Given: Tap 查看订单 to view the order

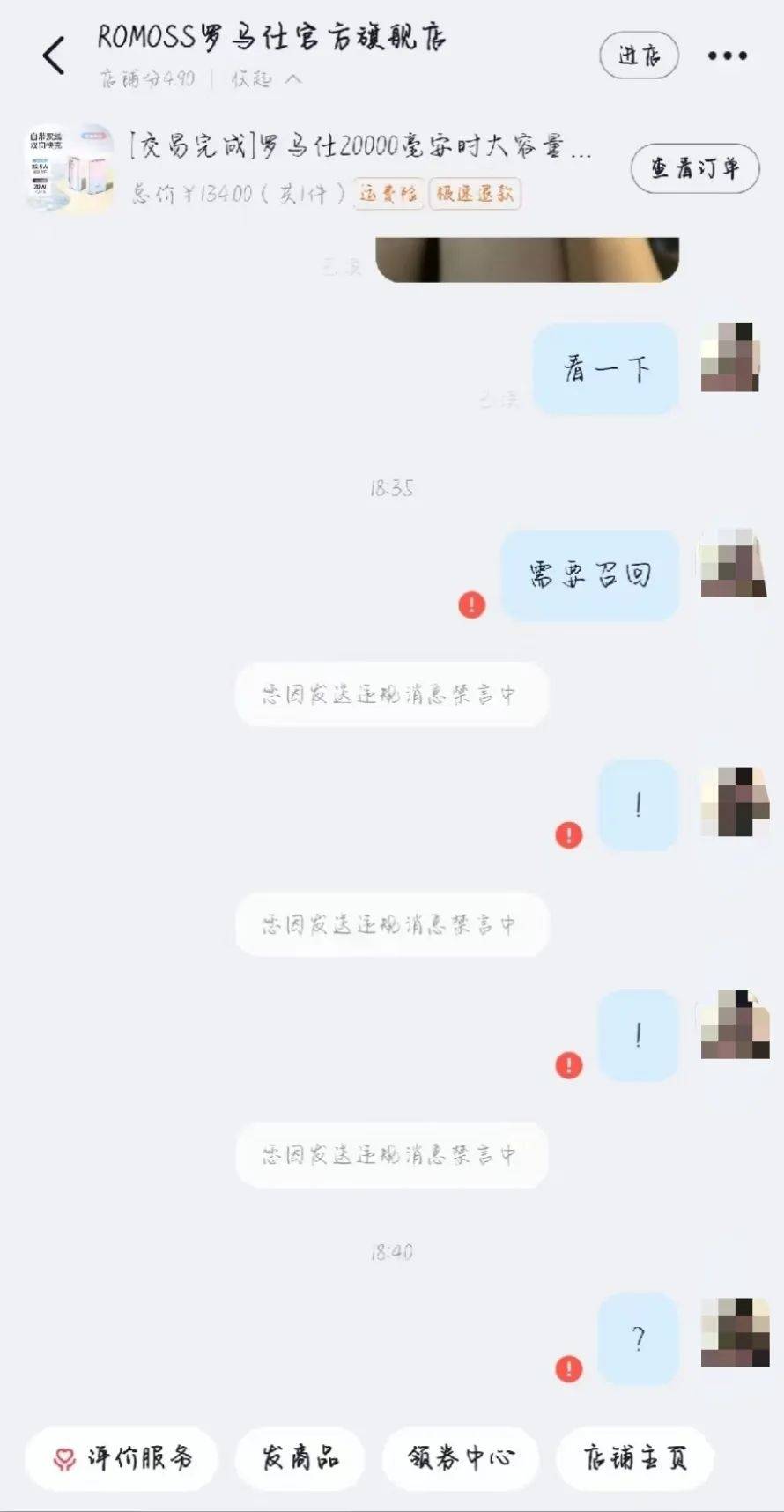Looking at the screenshot, I should pyautogui.click(x=694, y=167).
